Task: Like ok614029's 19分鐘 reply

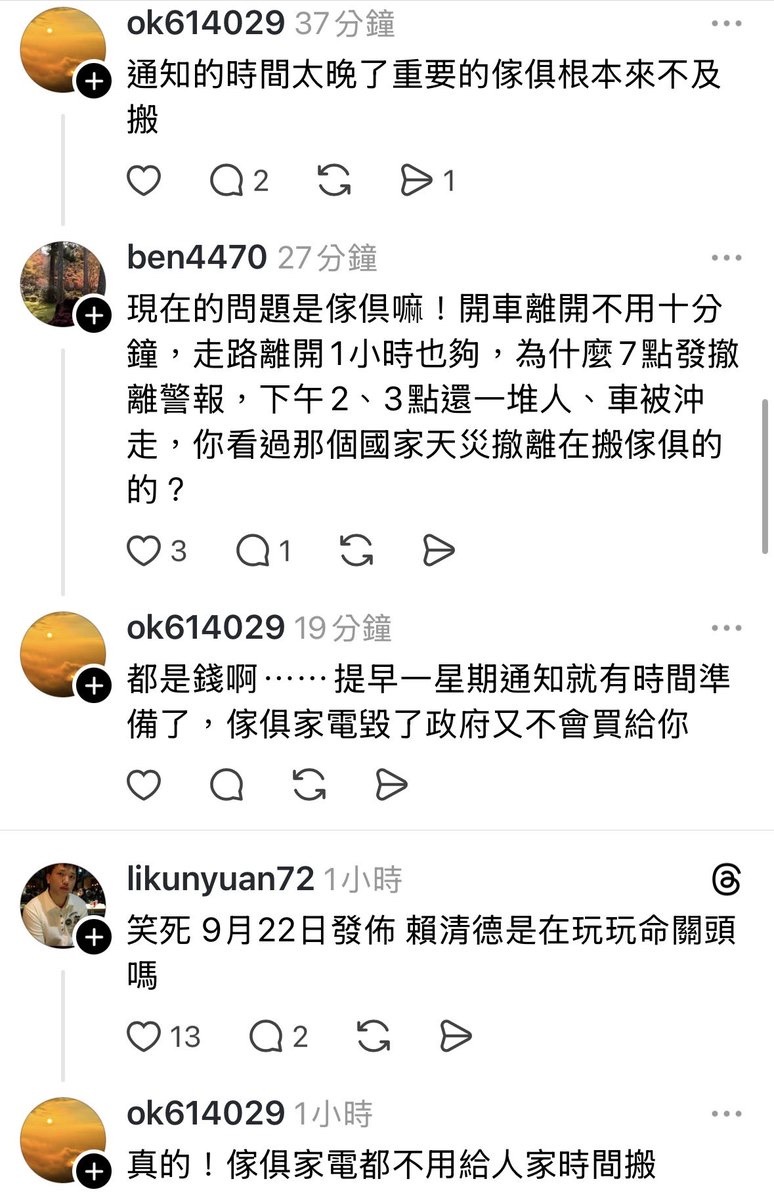Action: point(145,786)
